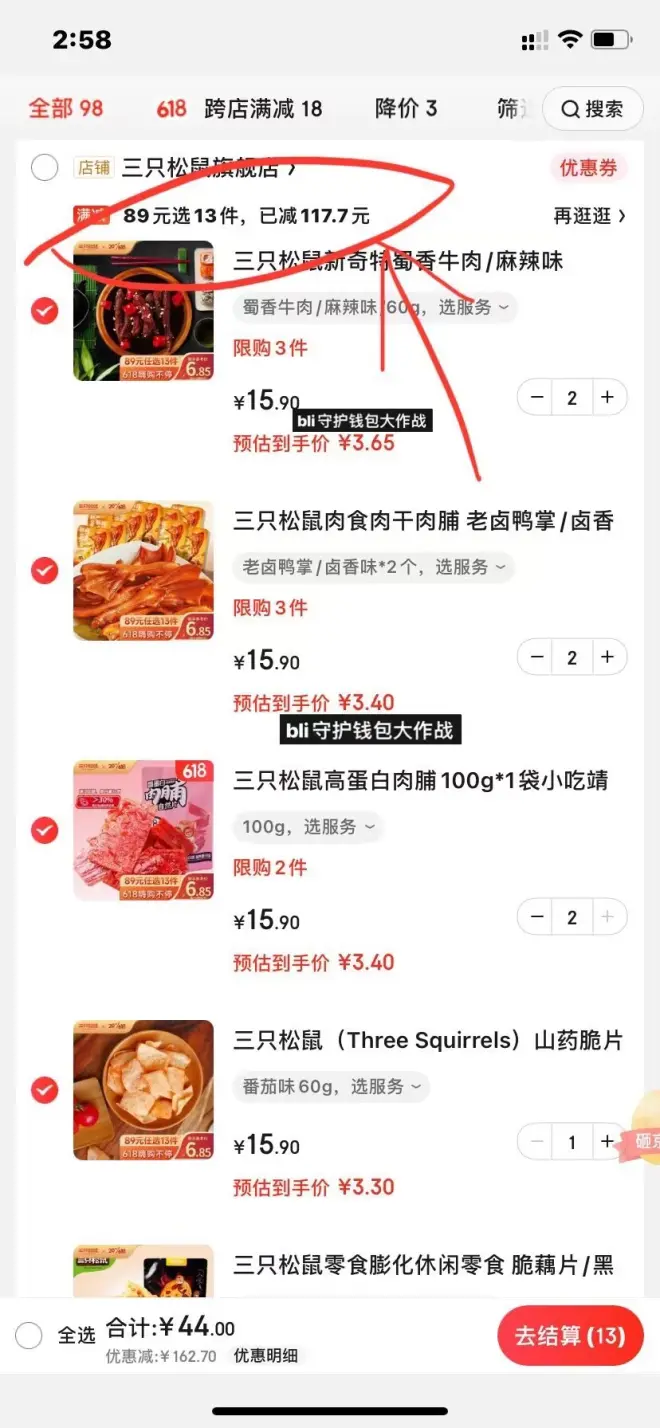Screen dimensions: 660x1428
Task: Switch to the 全部 98 tab
Action: [65, 108]
